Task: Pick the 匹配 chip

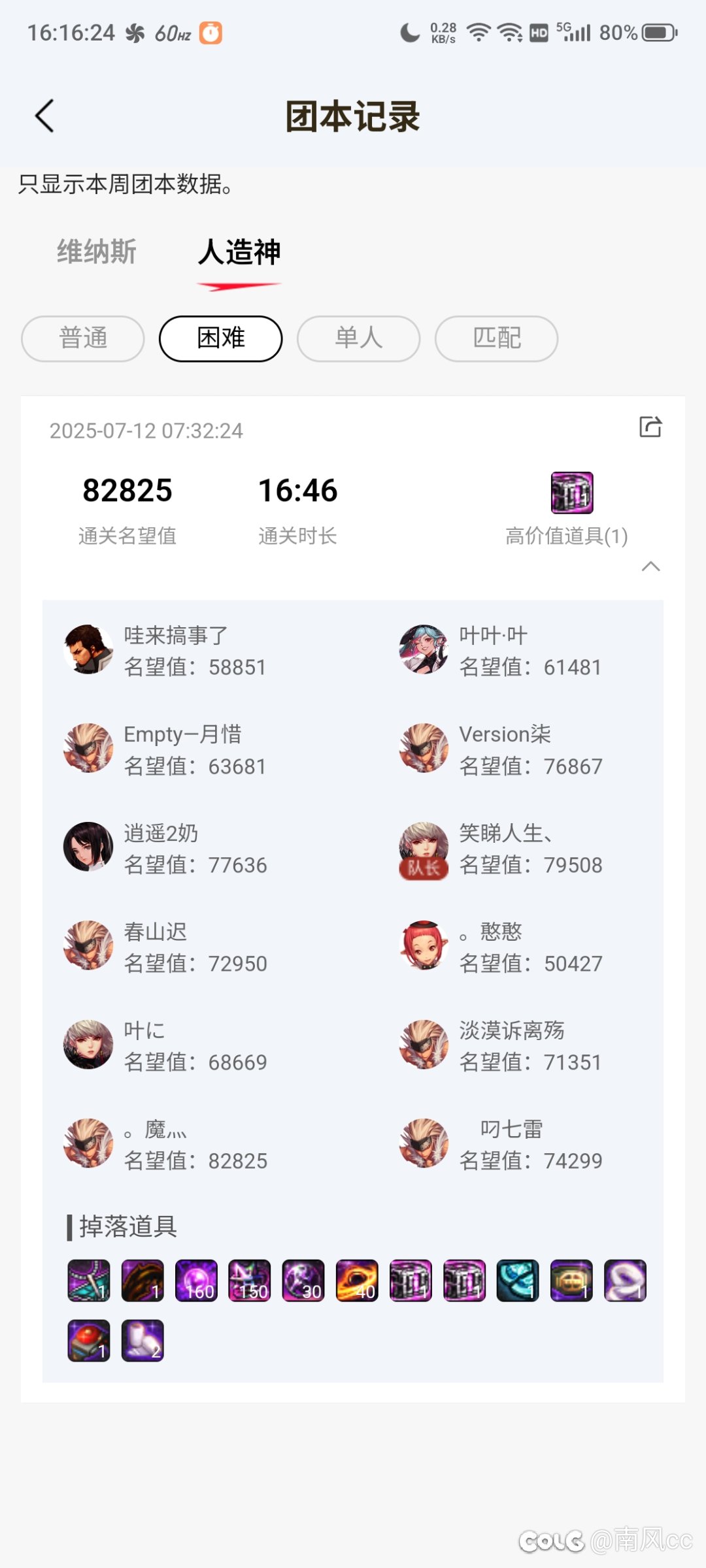Action: click(x=497, y=338)
